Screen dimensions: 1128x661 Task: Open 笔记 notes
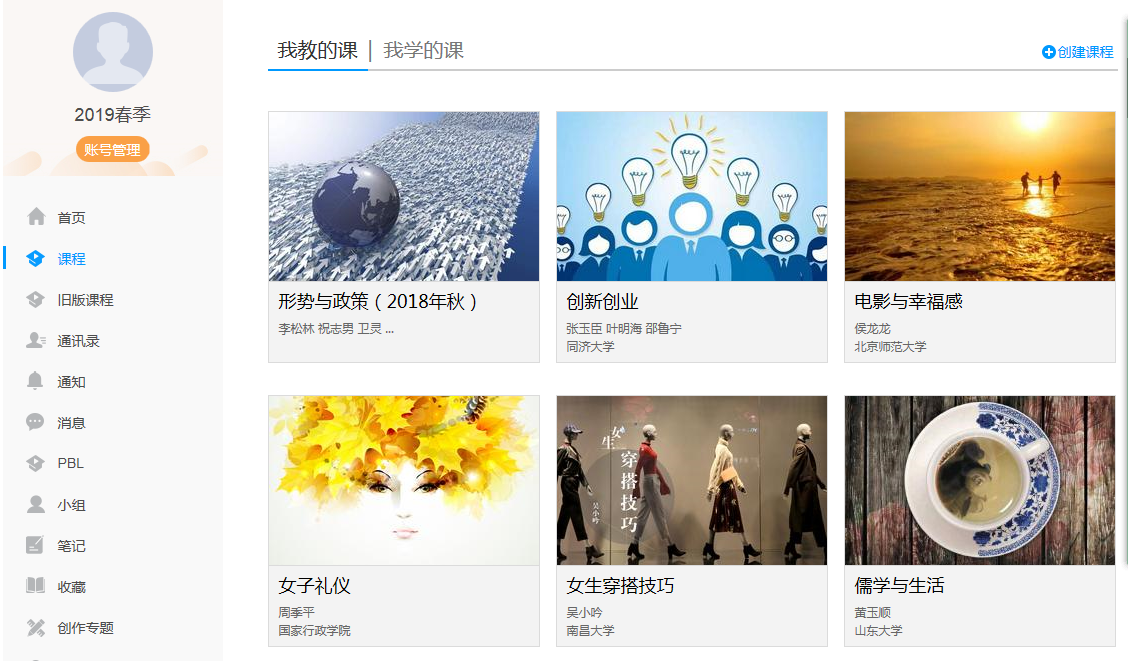pyautogui.click(x=70, y=546)
